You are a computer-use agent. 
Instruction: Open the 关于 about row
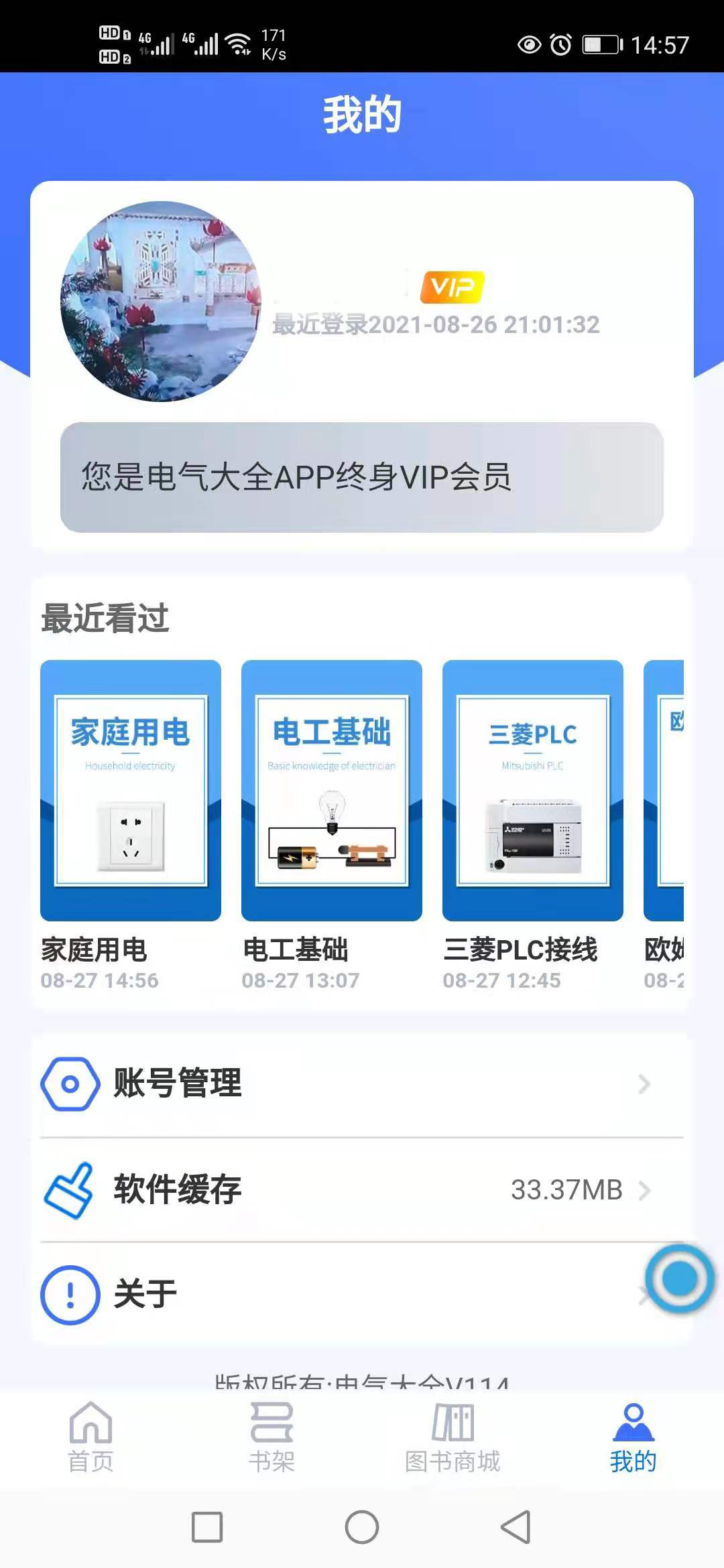click(335, 1294)
